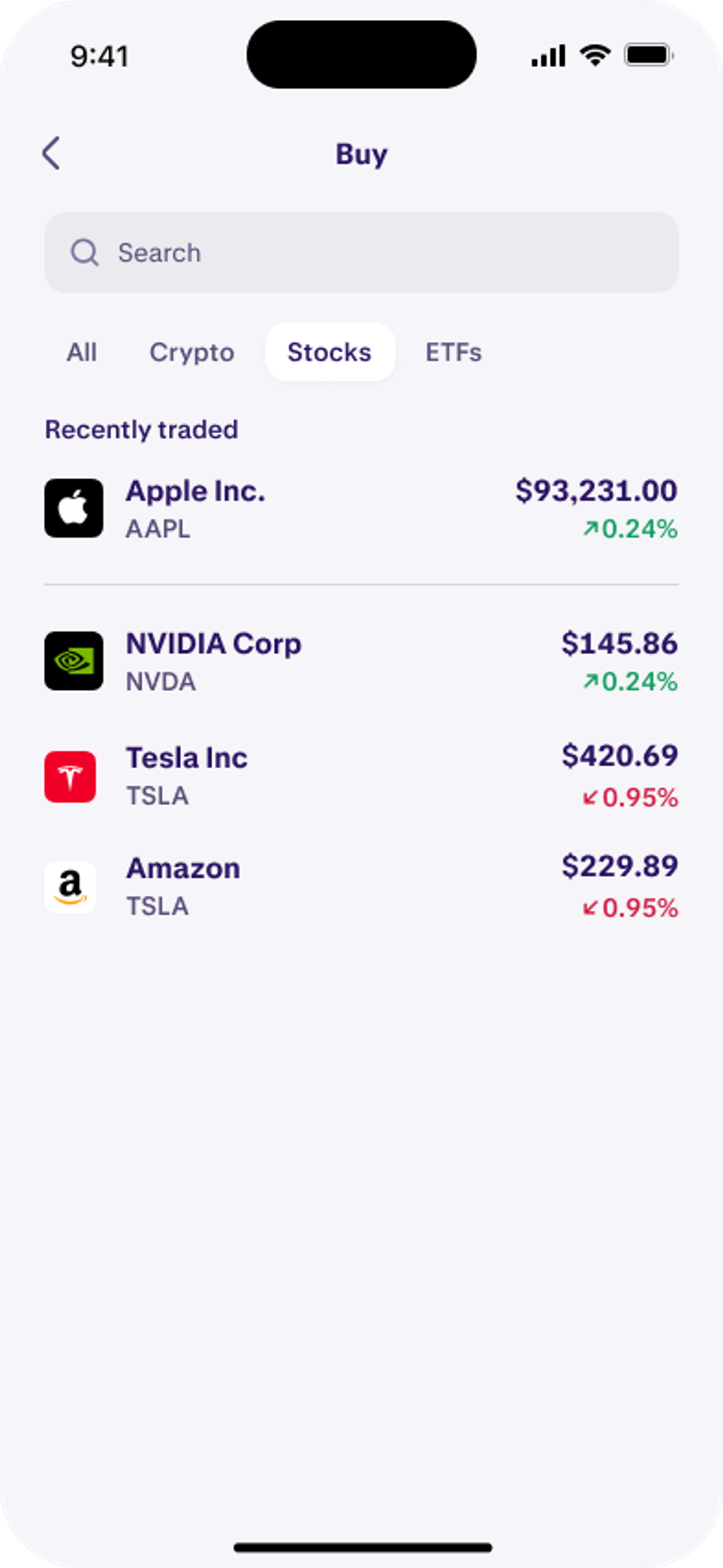This screenshot has width=723, height=1568.
Task: Tap the Wi-Fi status icon
Action: (x=594, y=54)
